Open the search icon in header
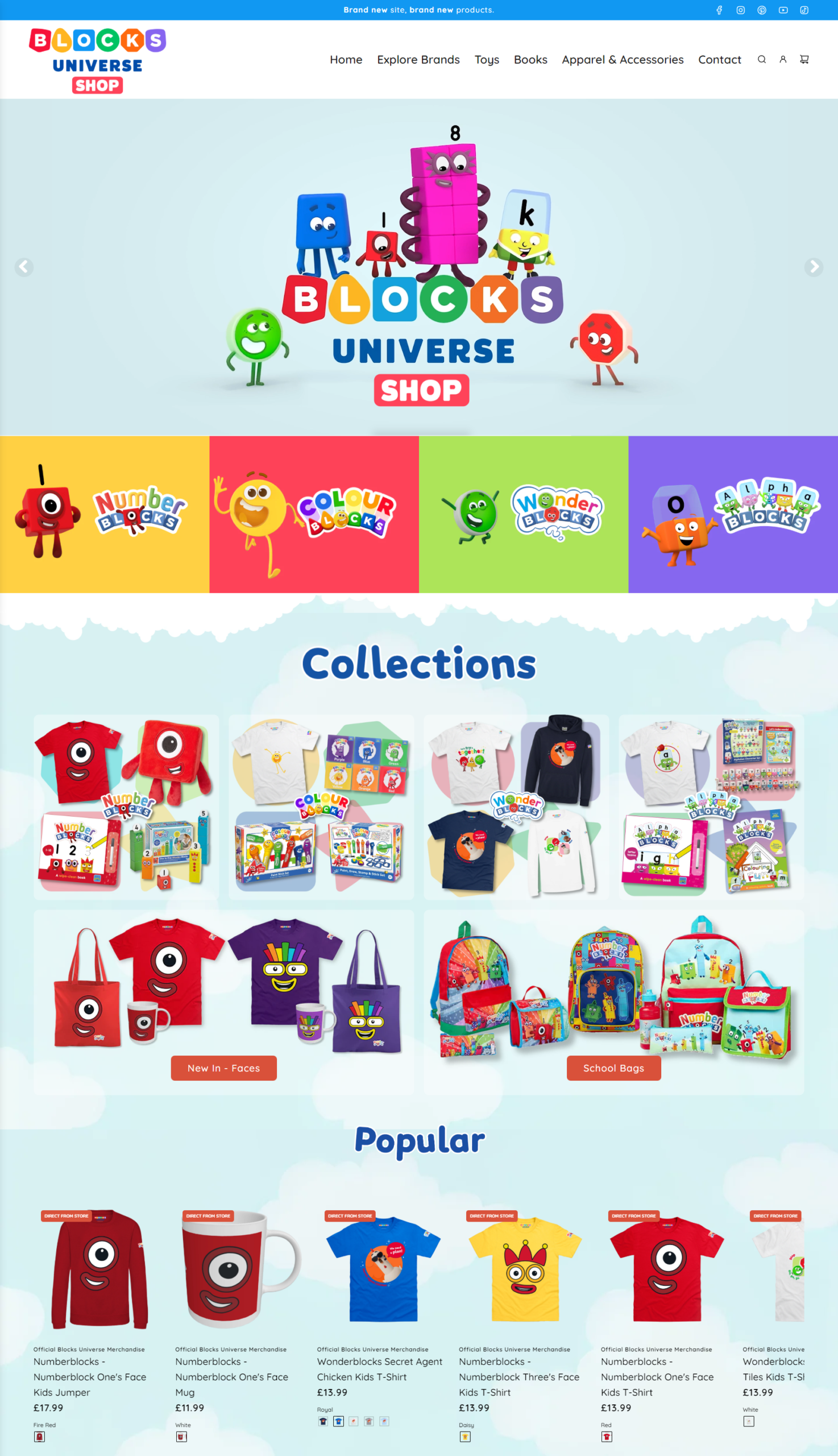This screenshot has width=838, height=1456. click(x=761, y=59)
